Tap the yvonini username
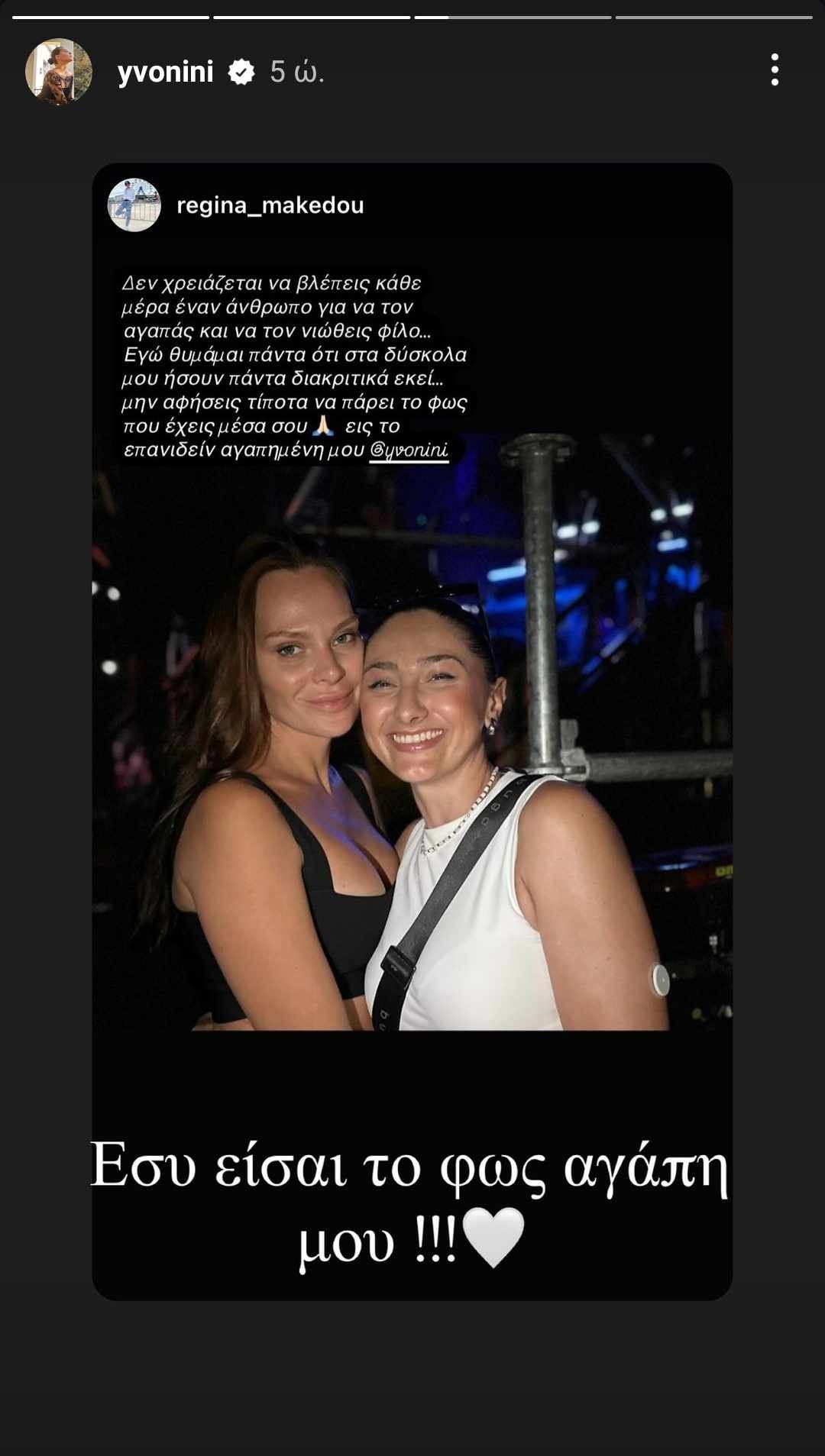 [x=165, y=72]
